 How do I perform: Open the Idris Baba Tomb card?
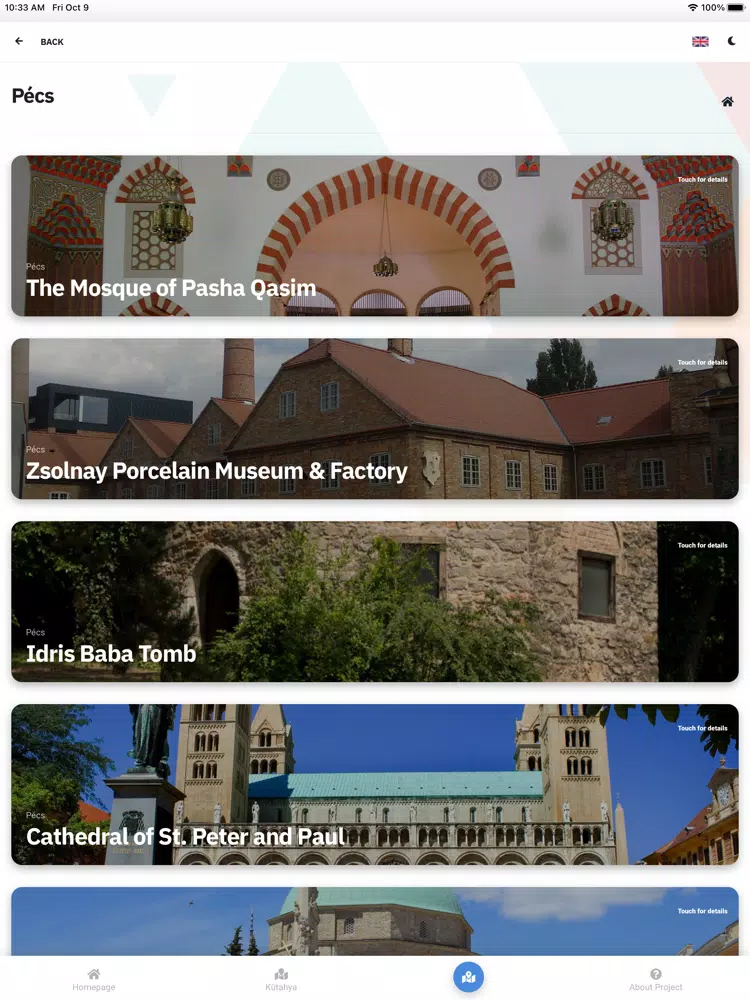click(x=375, y=602)
